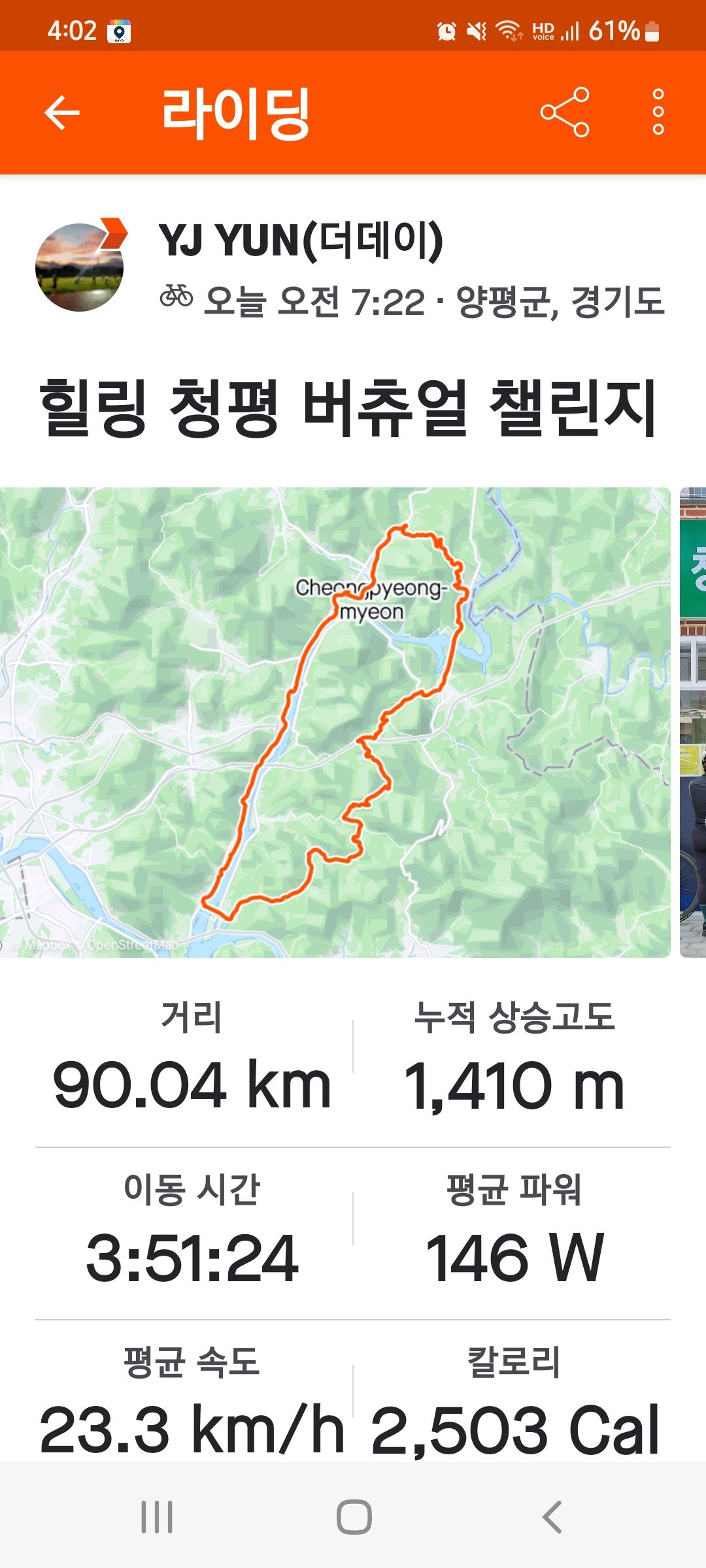Go back using the arrow in the app bar
This screenshot has height=1568, width=706.
(x=62, y=112)
